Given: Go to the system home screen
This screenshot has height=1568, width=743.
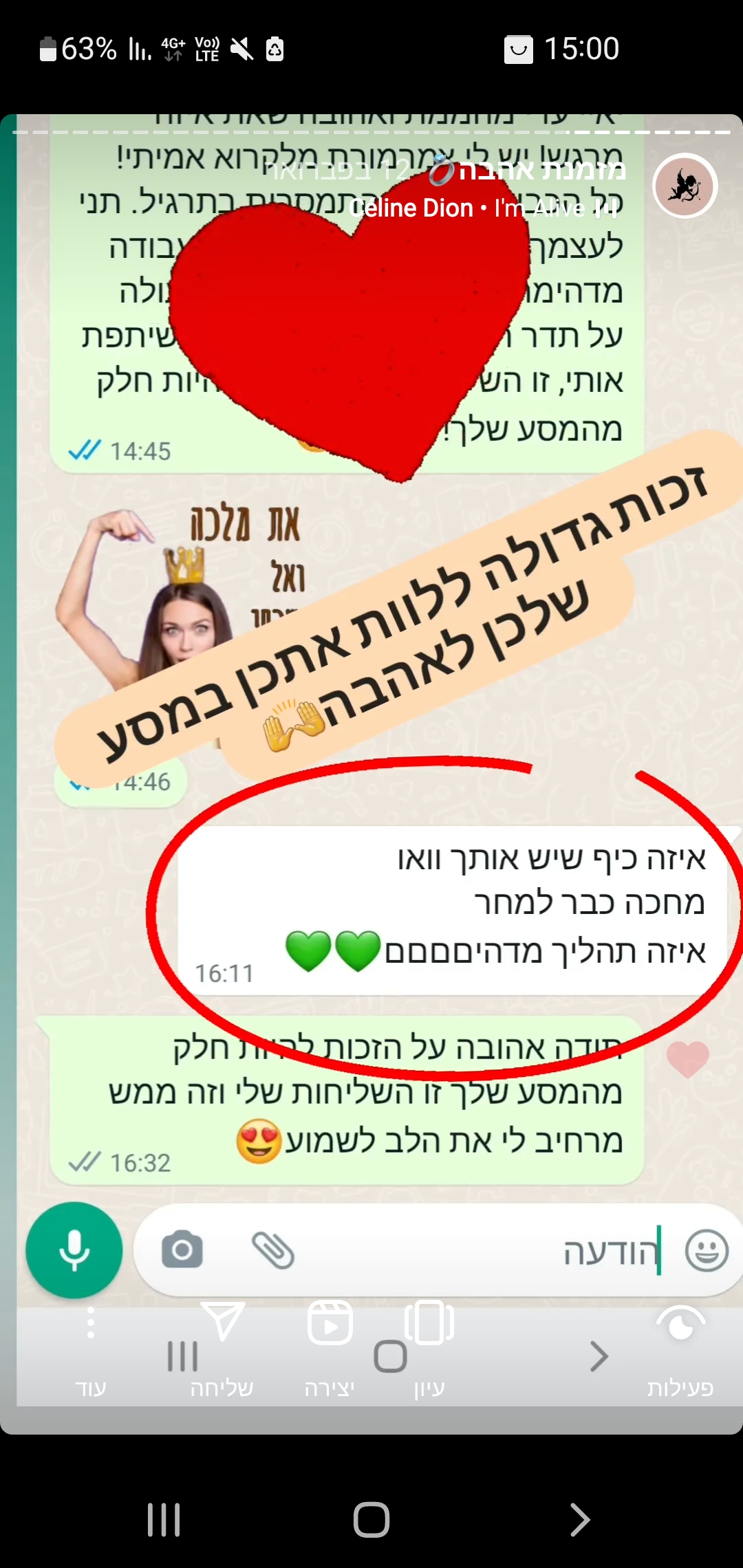Looking at the screenshot, I should pos(371,1518).
